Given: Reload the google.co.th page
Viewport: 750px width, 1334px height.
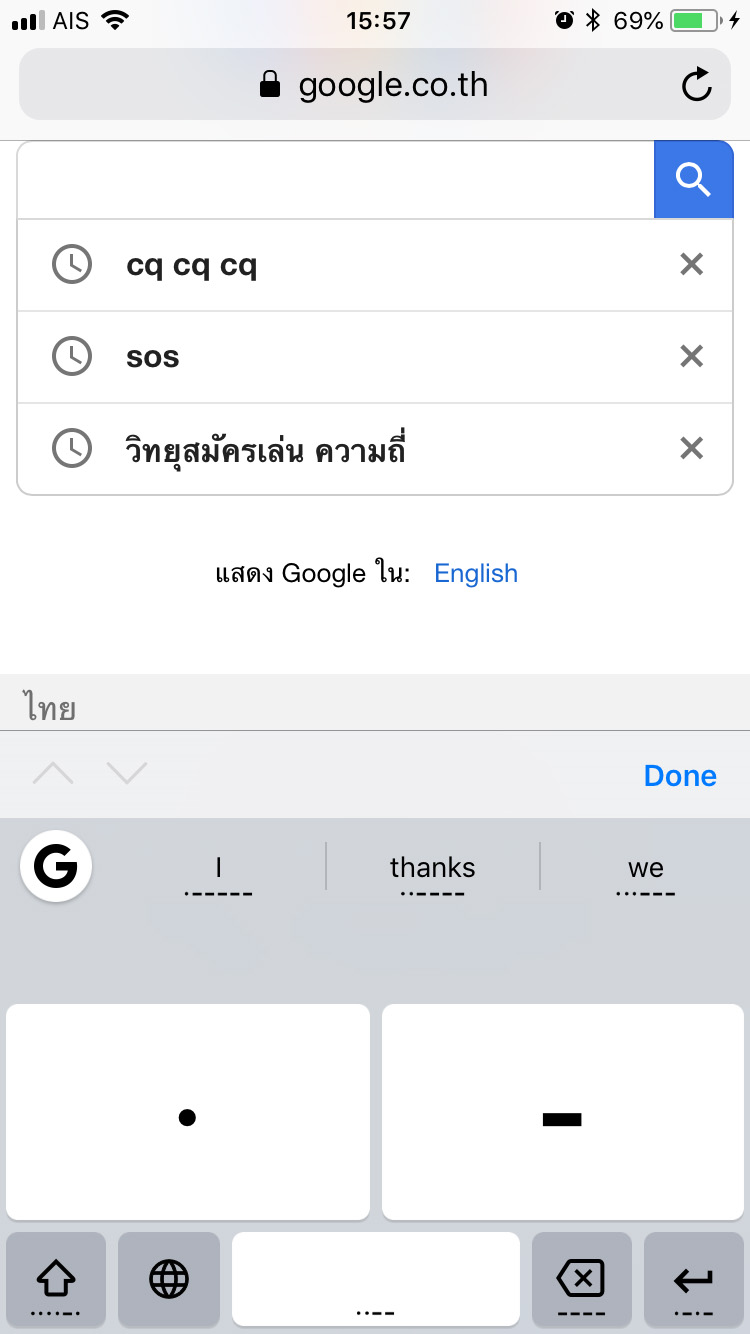Looking at the screenshot, I should coord(696,85).
